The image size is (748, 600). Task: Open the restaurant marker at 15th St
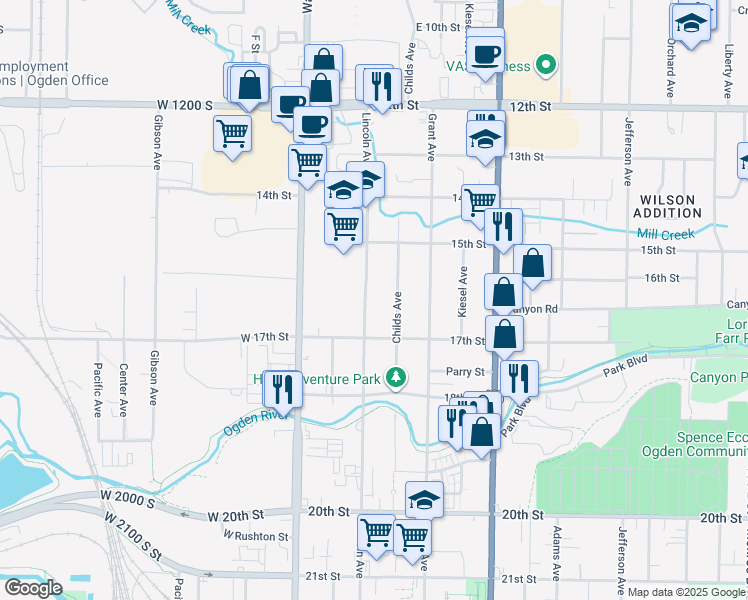[503, 226]
